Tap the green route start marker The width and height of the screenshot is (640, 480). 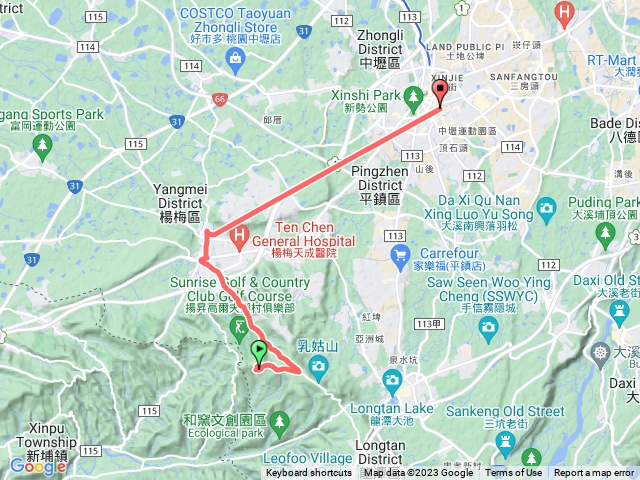point(258,351)
